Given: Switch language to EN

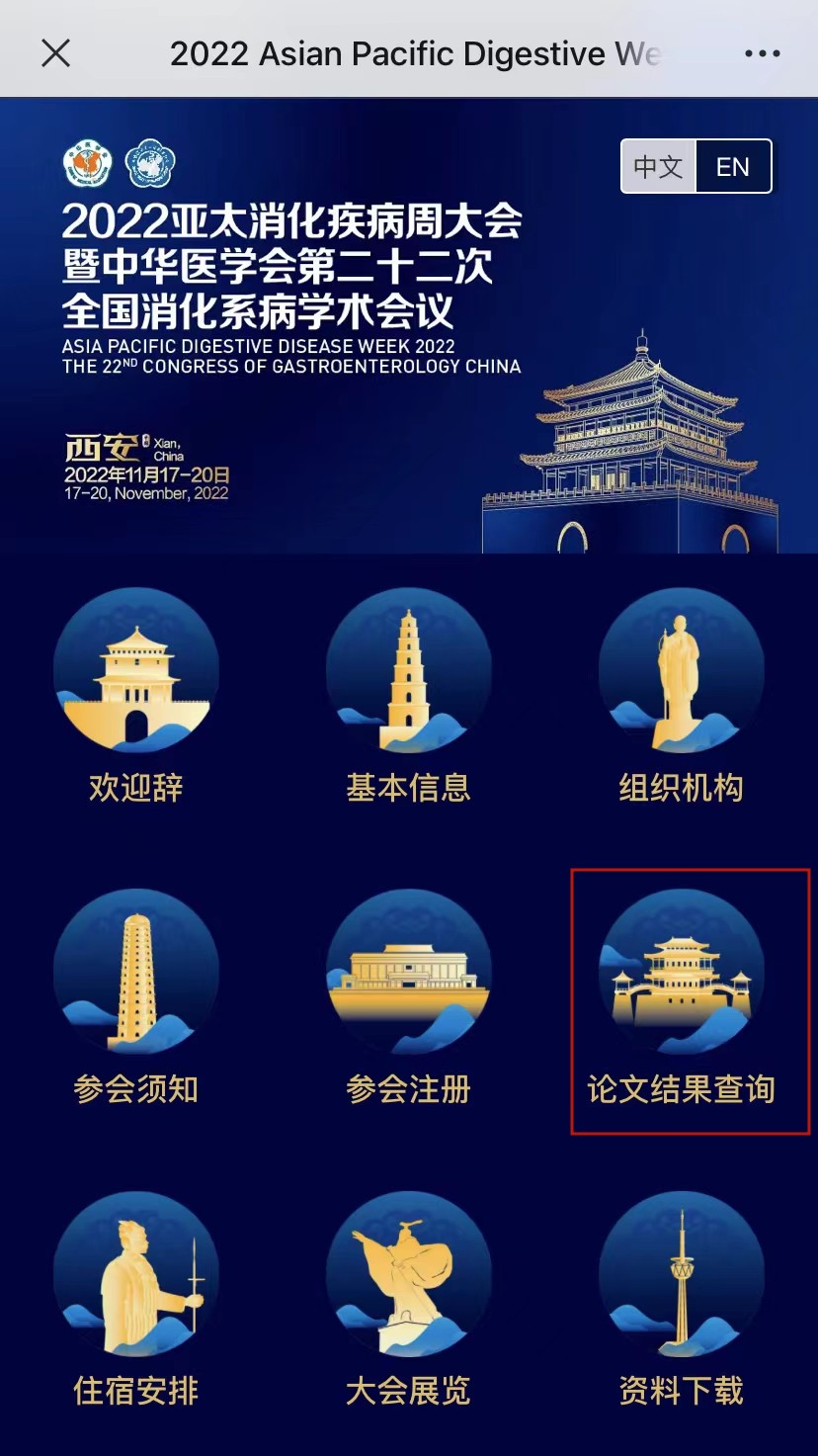Looking at the screenshot, I should [x=733, y=167].
